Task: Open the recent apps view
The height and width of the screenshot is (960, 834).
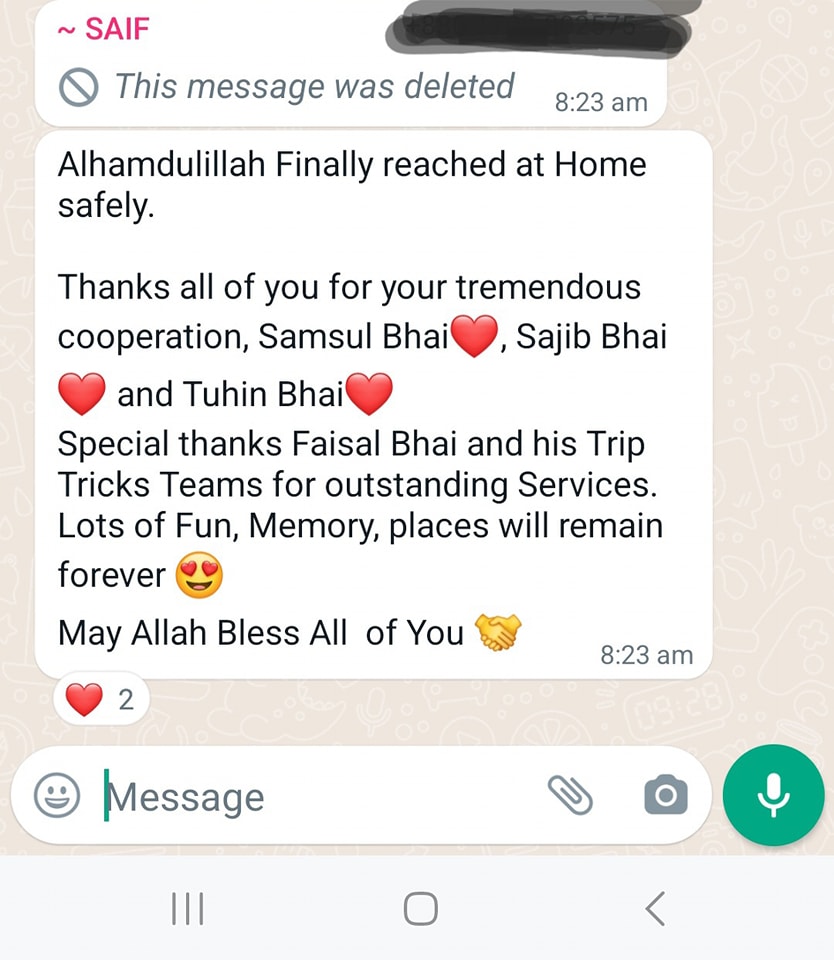Action: point(188,908)
